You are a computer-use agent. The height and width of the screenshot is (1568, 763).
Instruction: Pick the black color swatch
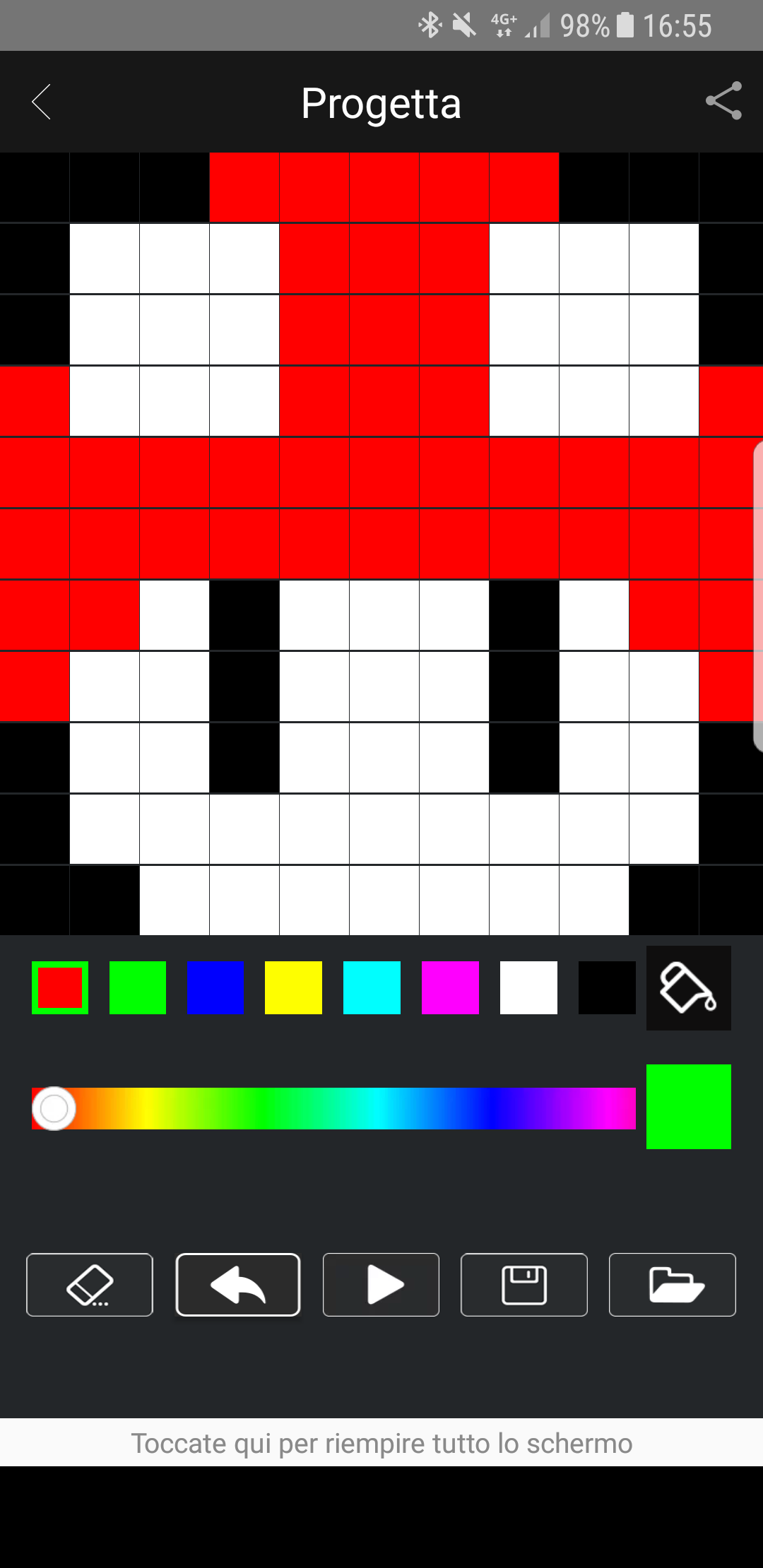pos(607,987)
